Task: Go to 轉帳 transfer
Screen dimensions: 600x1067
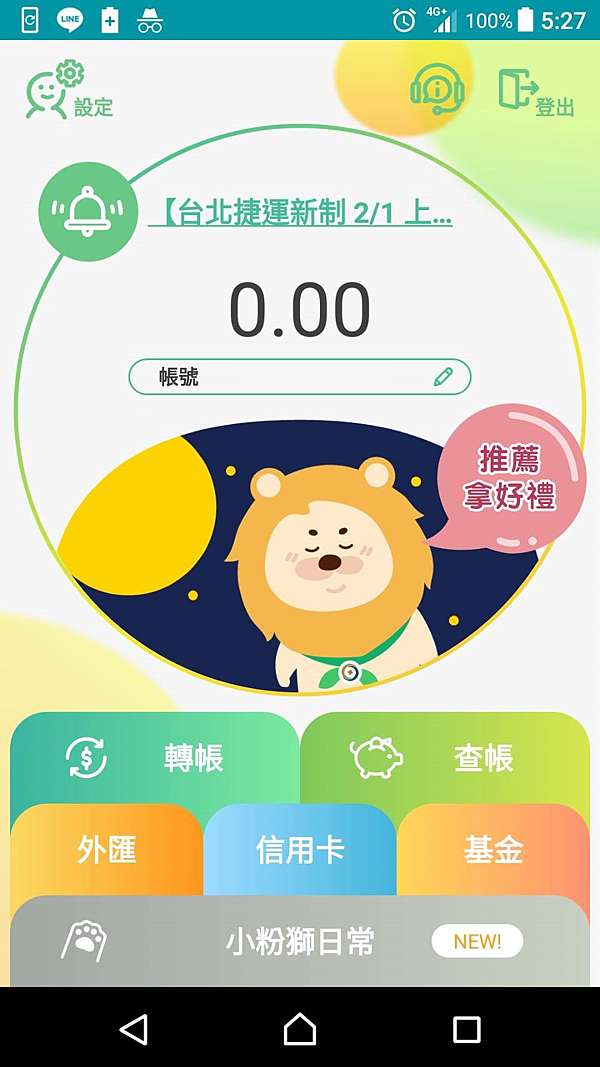Action: coord(154,758)
